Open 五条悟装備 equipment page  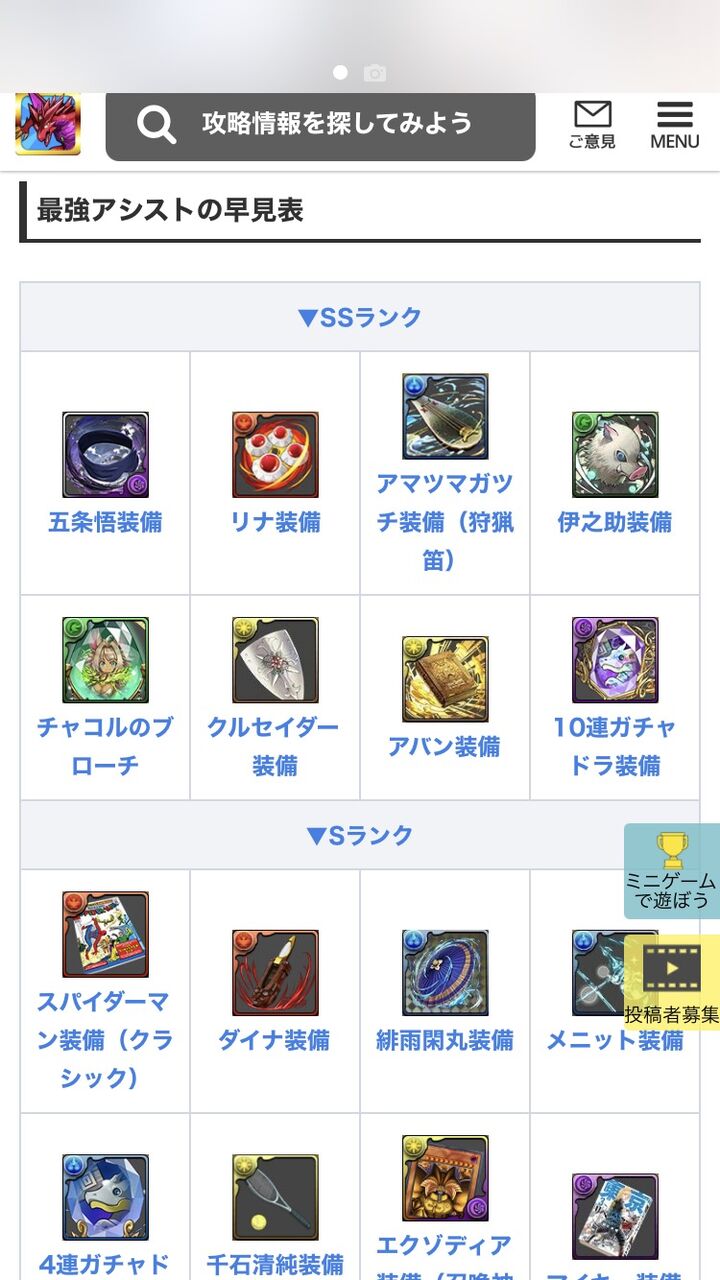tap(105, 522)
